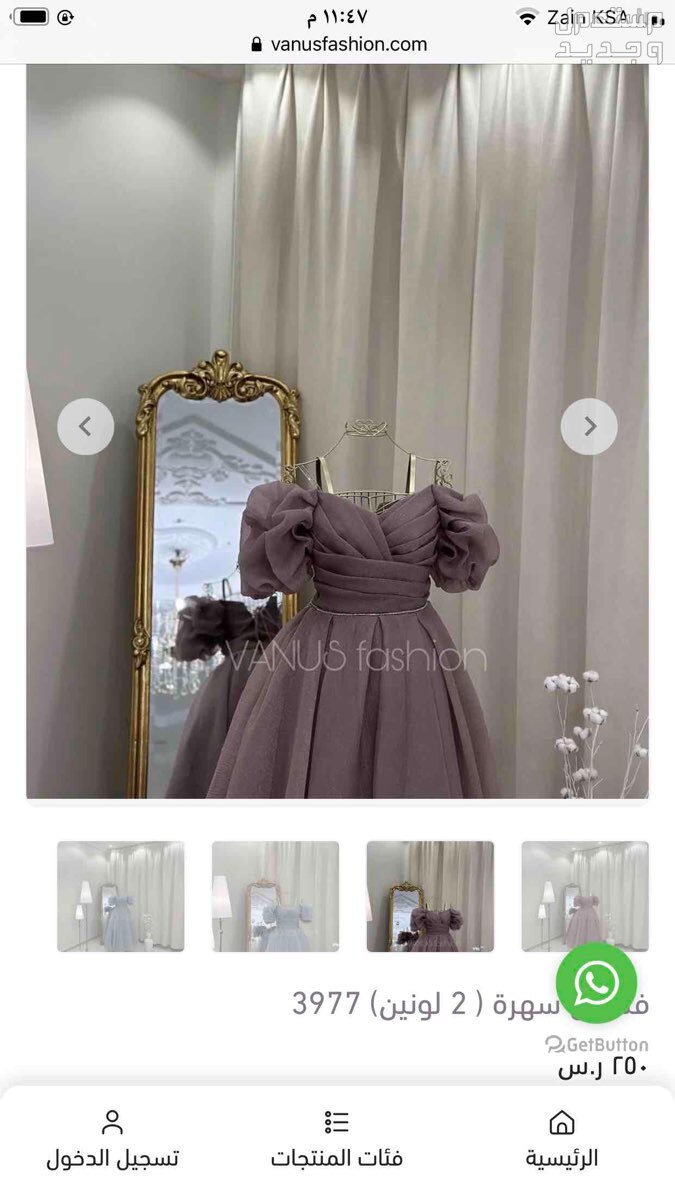Open تسجيل الدخول login tab

click(112, 1139)
